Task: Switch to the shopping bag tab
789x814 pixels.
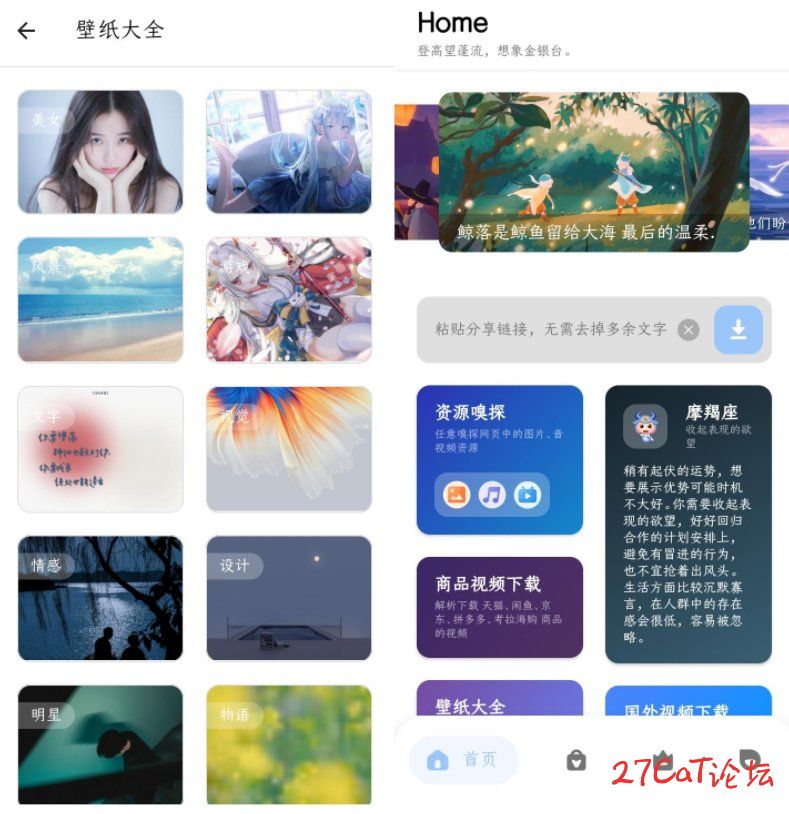Action: tap(576, 760)
